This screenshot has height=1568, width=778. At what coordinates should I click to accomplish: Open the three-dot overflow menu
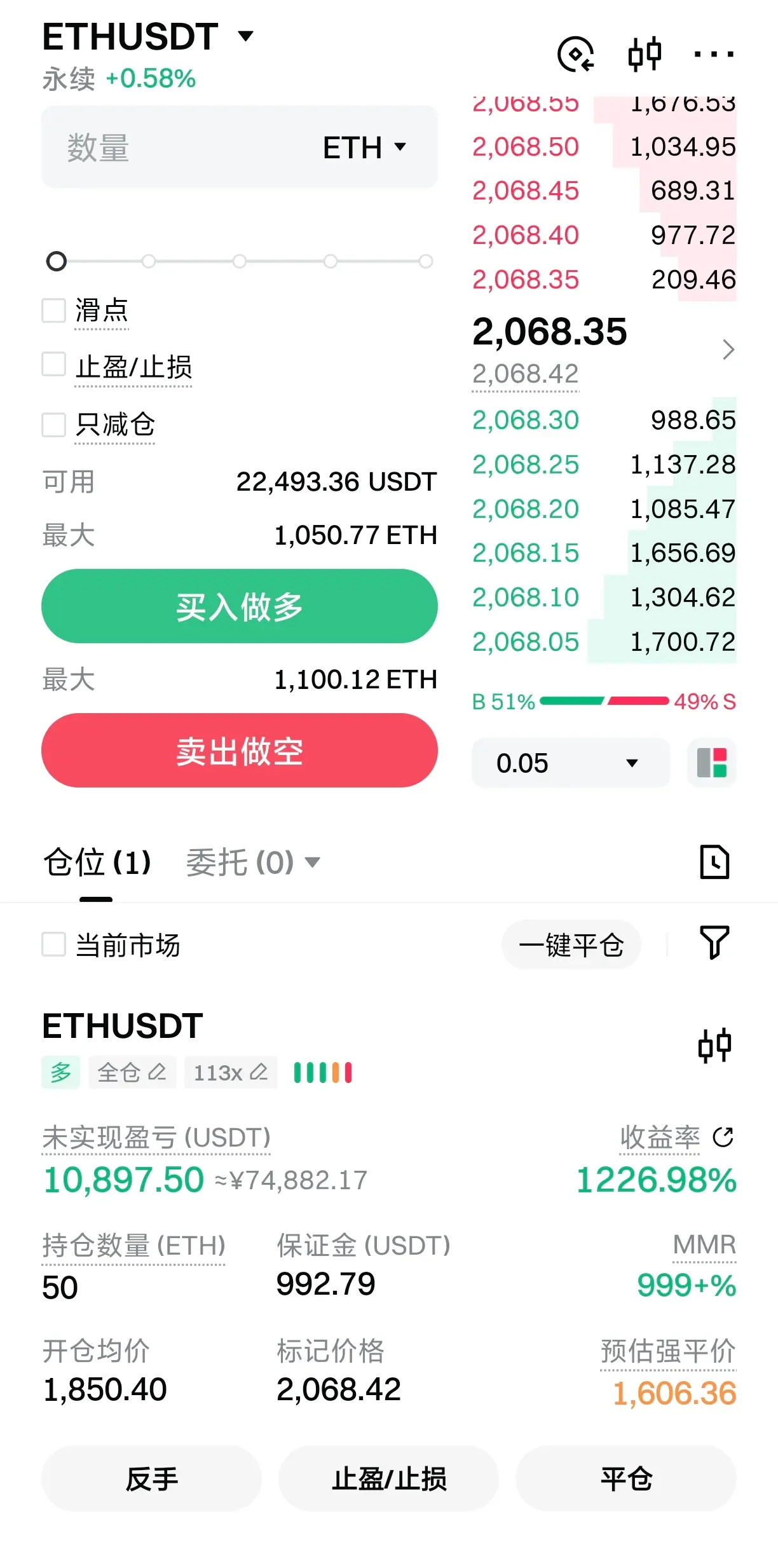pyautogui.click(x=714, y=54)
